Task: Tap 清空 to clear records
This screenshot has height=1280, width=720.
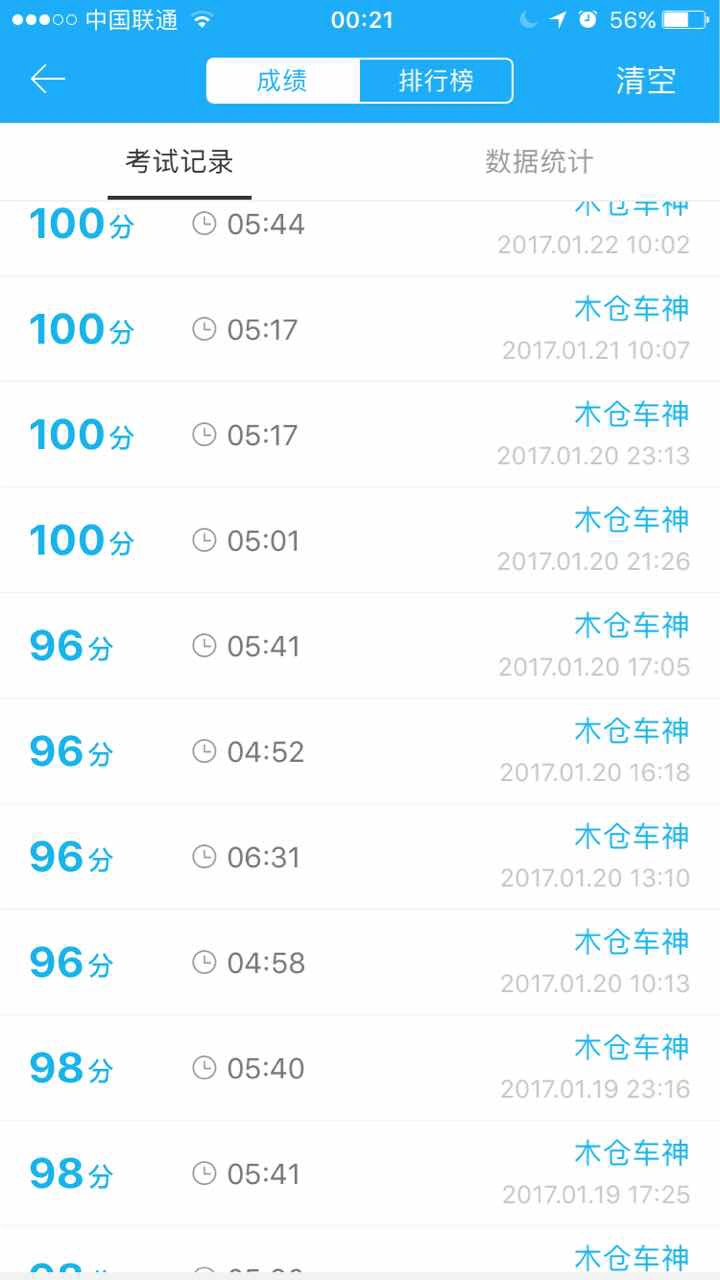Action: pos(646,81)
